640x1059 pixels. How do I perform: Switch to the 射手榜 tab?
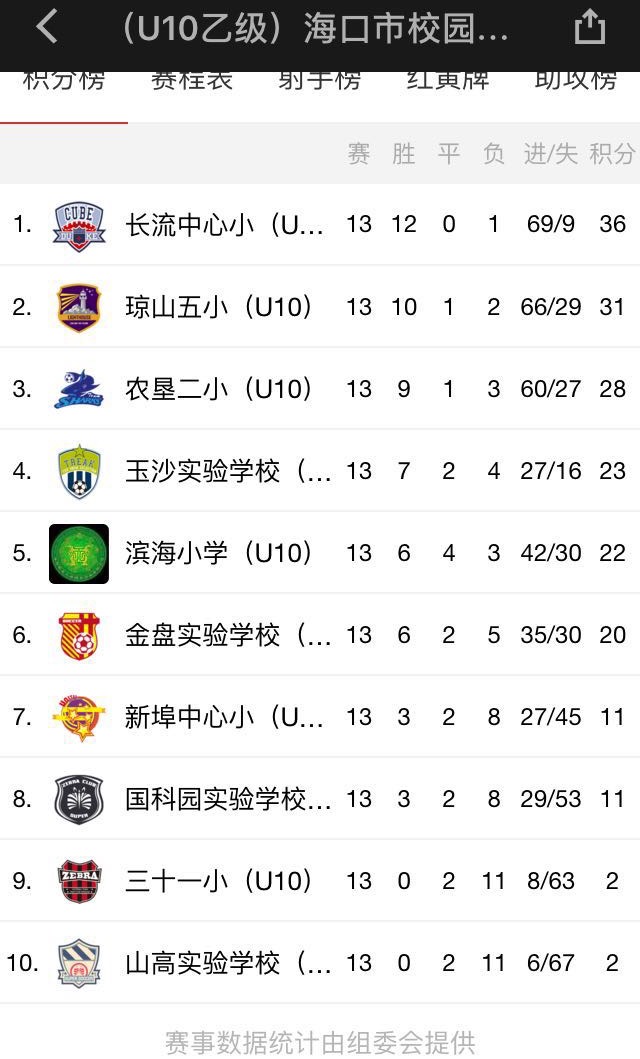tap(319, 82)
